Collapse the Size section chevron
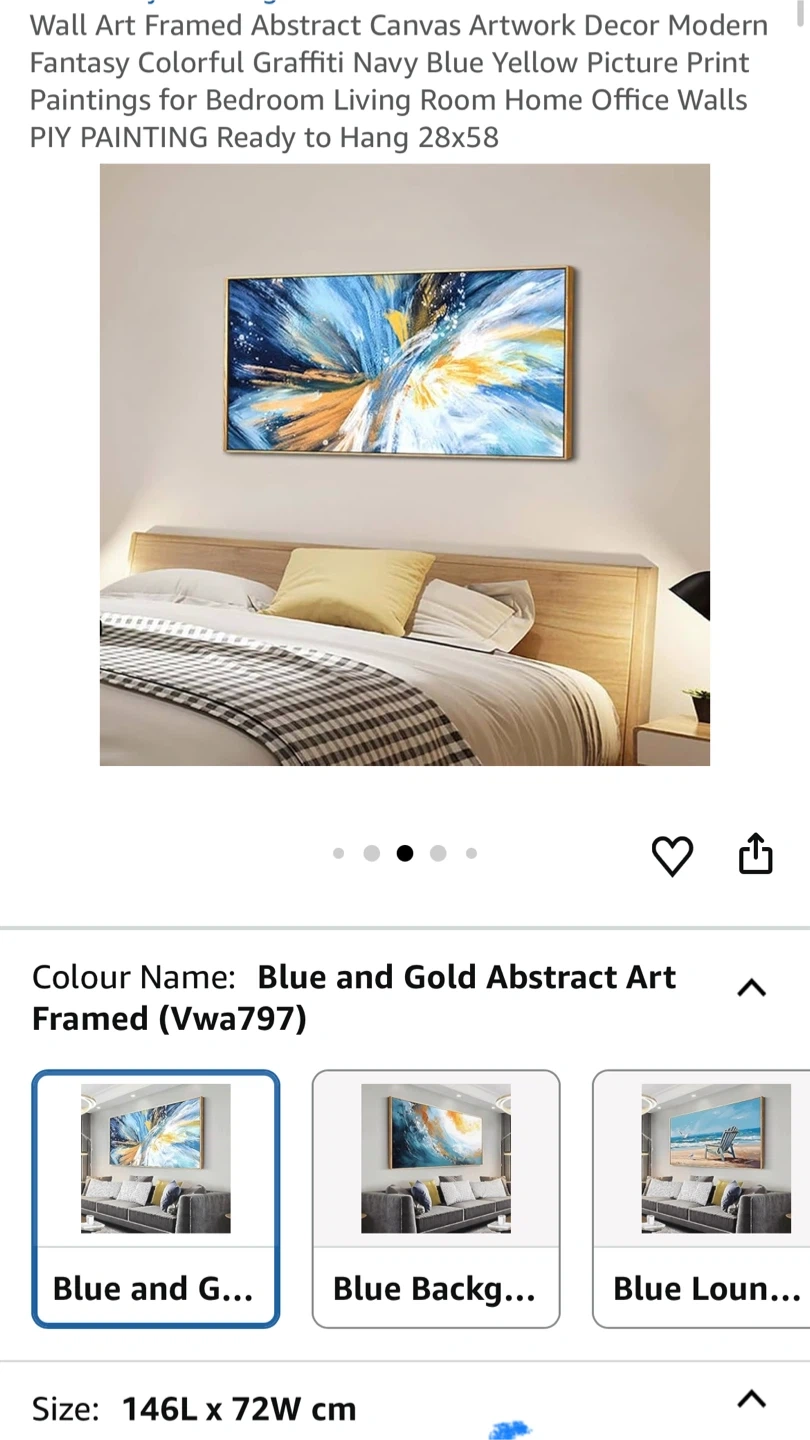This screenshot has height=1440, width=810. tap(751, 1399)
